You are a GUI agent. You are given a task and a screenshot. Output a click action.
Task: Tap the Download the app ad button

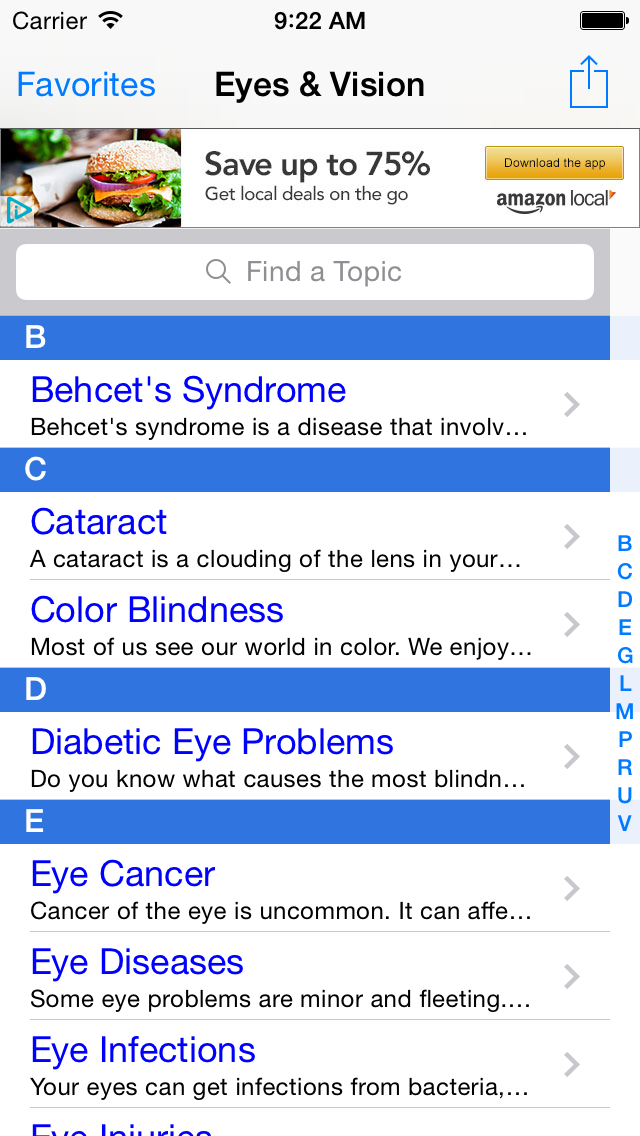[554, 163]
